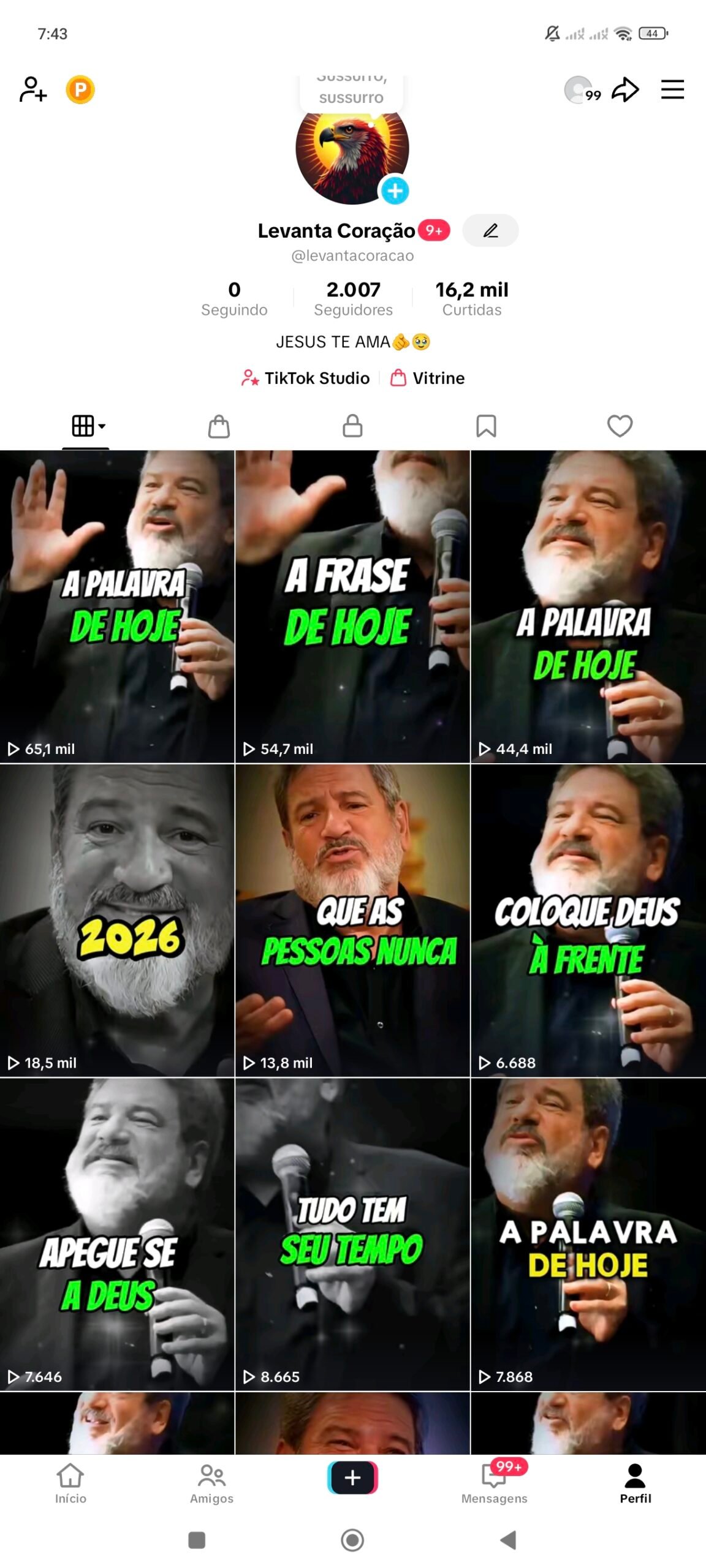Open the '2026' video

point(117,920)
